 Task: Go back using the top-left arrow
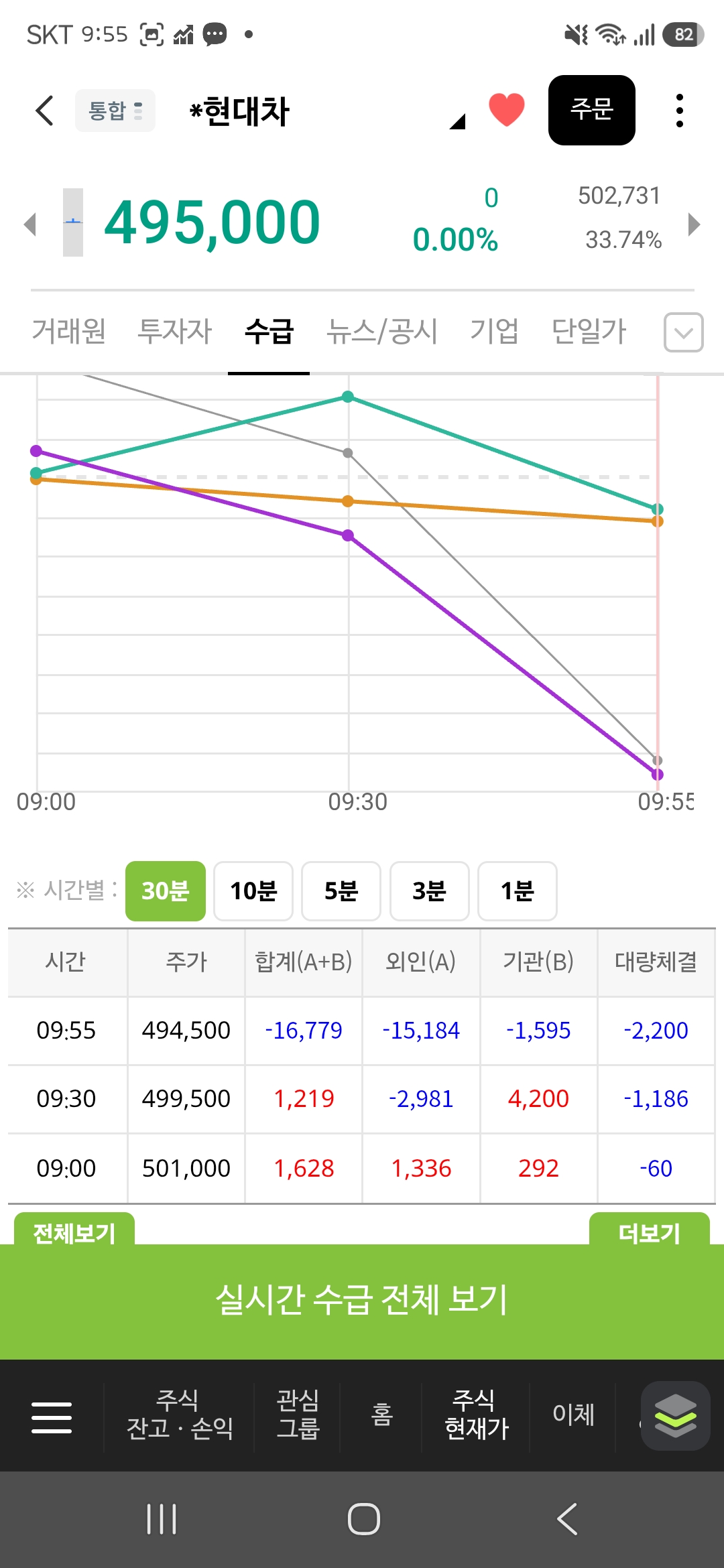coord(44,111)
